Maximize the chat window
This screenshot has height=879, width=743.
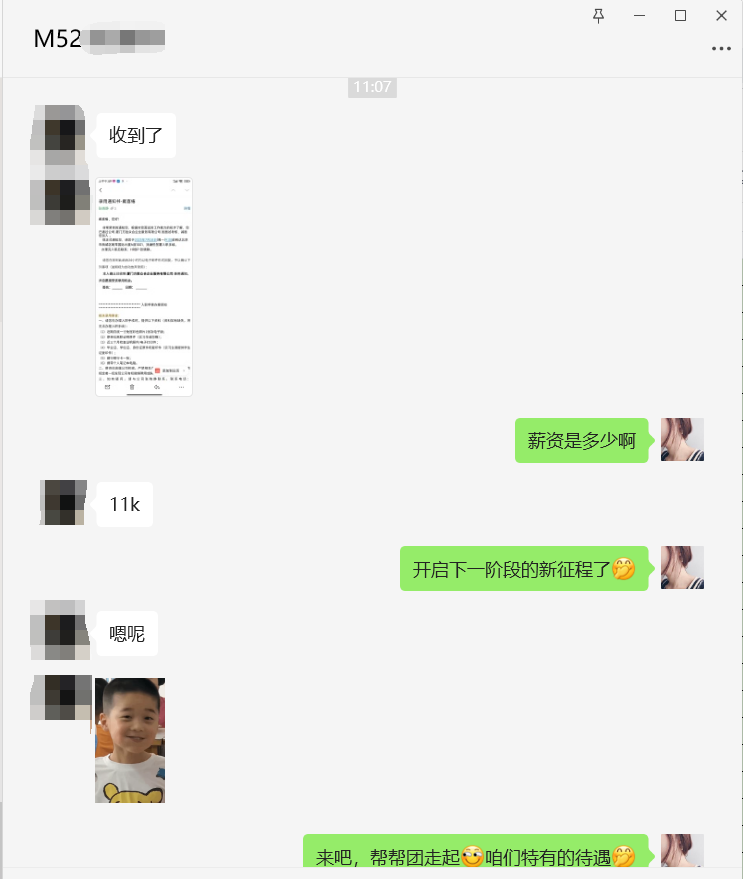(681, 15)
